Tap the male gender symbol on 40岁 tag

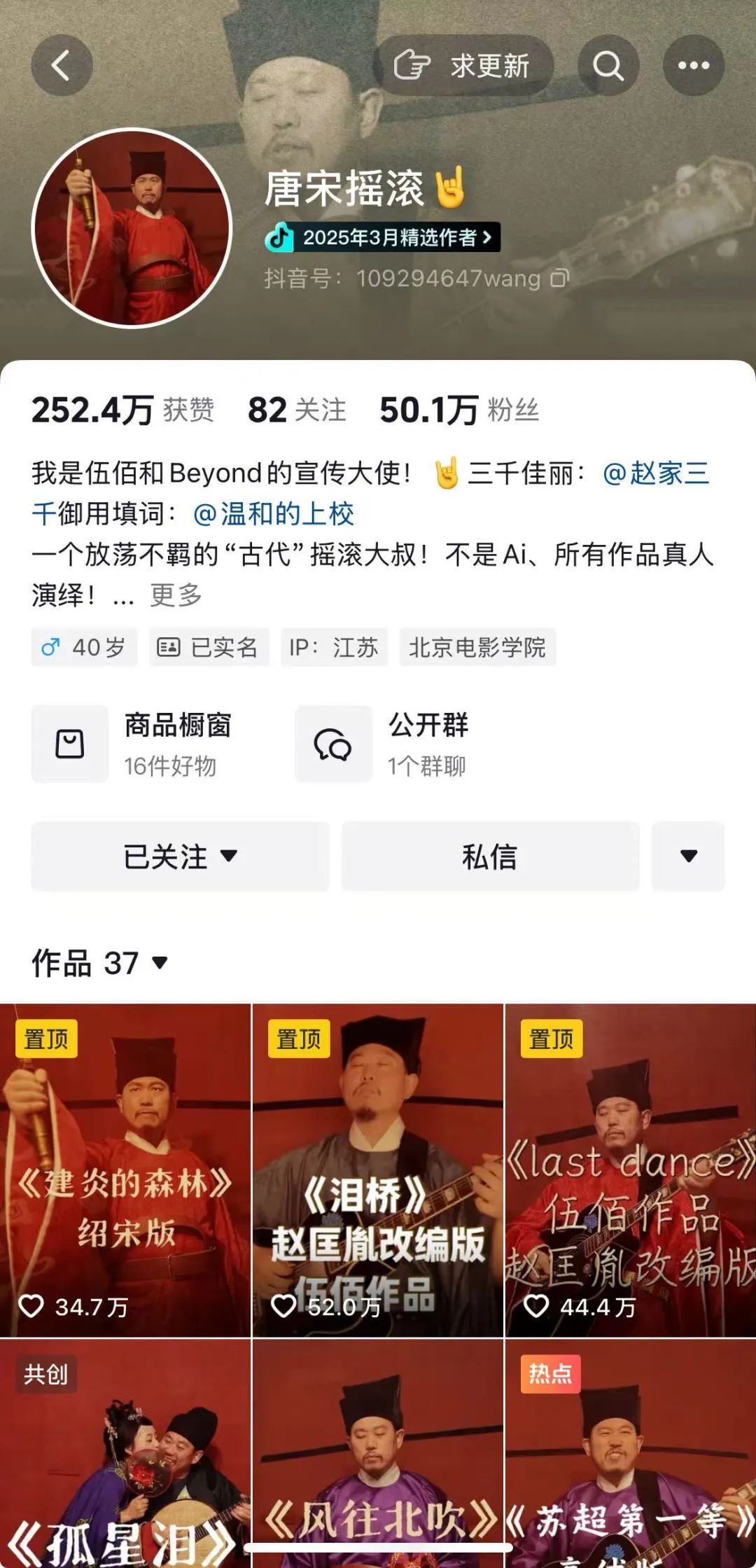tap(50, 648)
